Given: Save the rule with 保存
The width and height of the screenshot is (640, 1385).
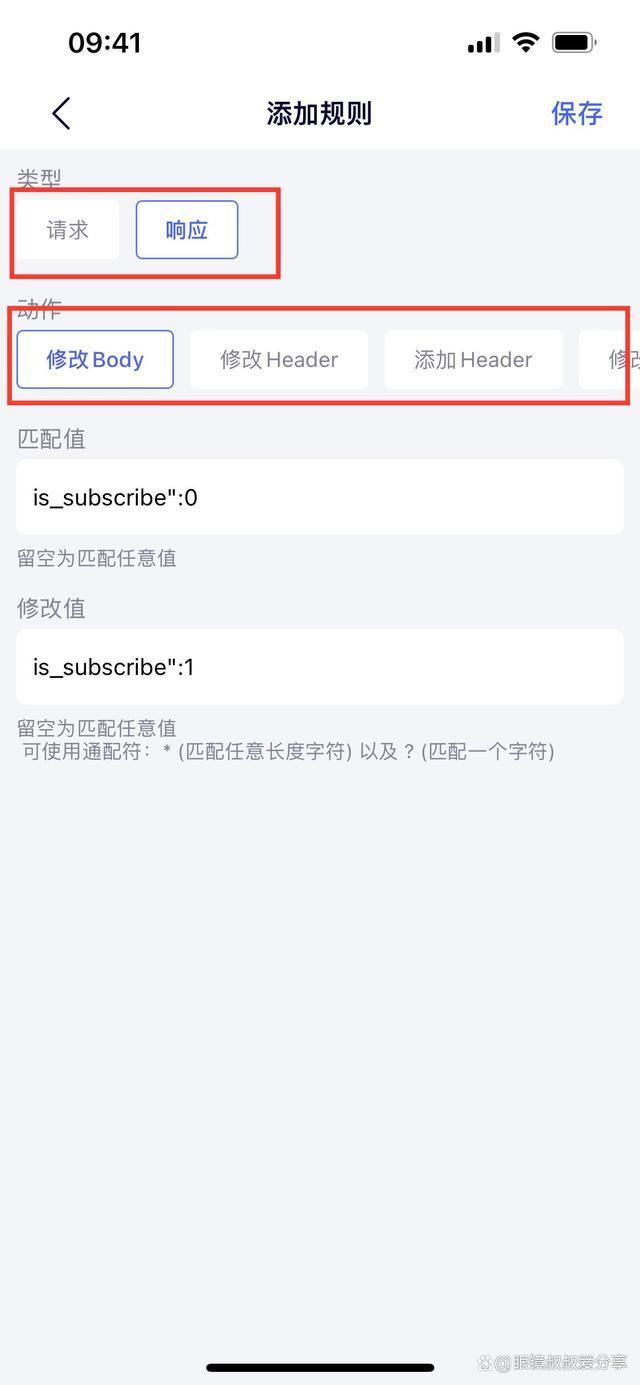Looking at the screenshot, I should tap(576, 113).
